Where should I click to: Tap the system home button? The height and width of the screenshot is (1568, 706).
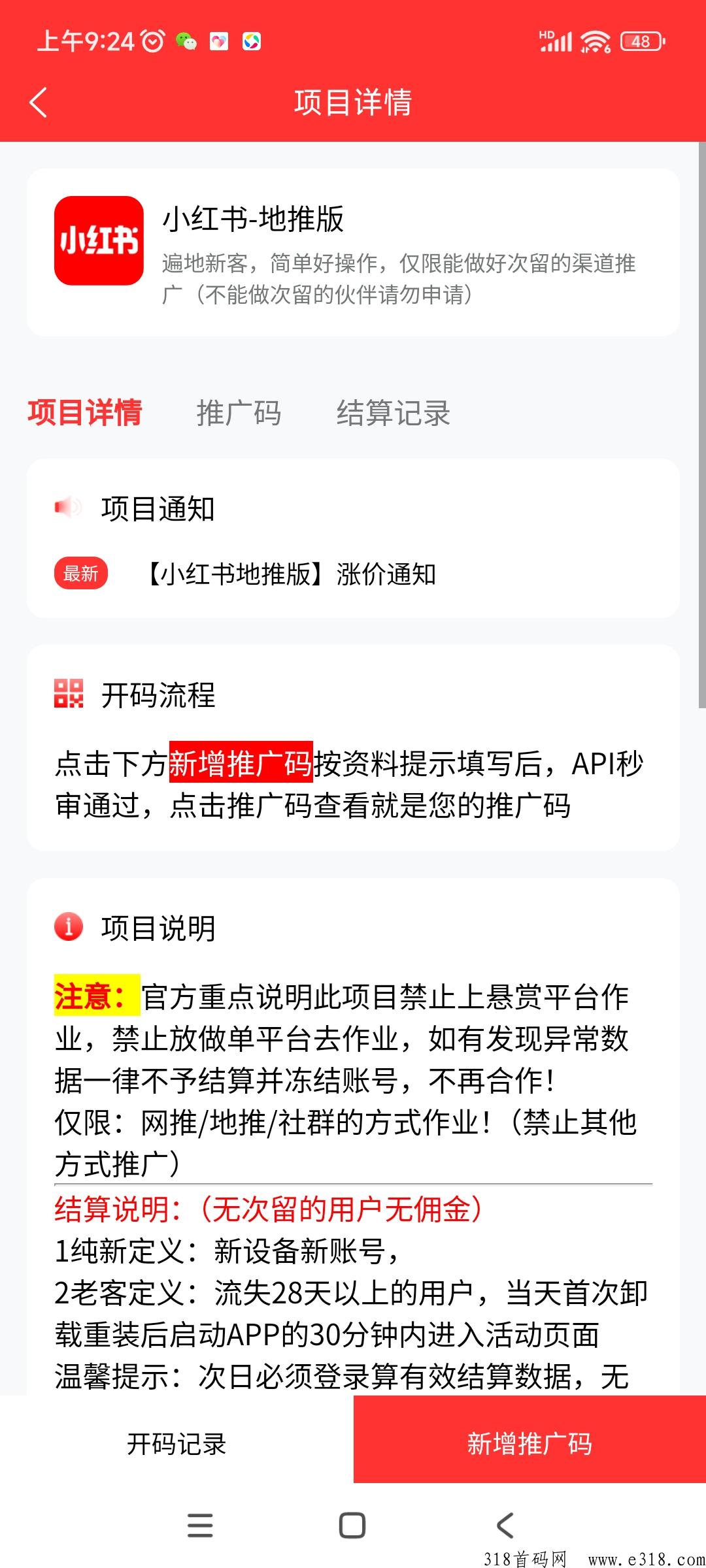point(352,1526)
